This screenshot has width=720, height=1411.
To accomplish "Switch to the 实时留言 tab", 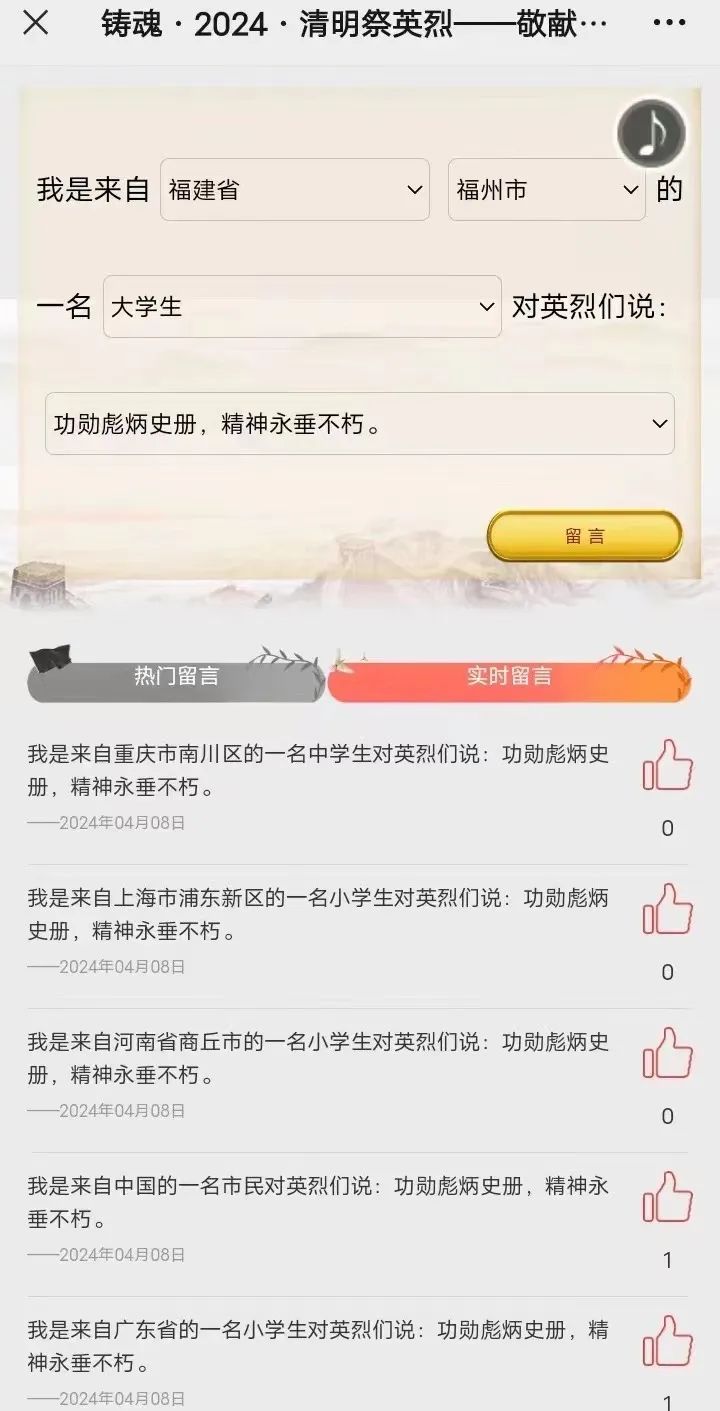I will [x=509, y=677].
